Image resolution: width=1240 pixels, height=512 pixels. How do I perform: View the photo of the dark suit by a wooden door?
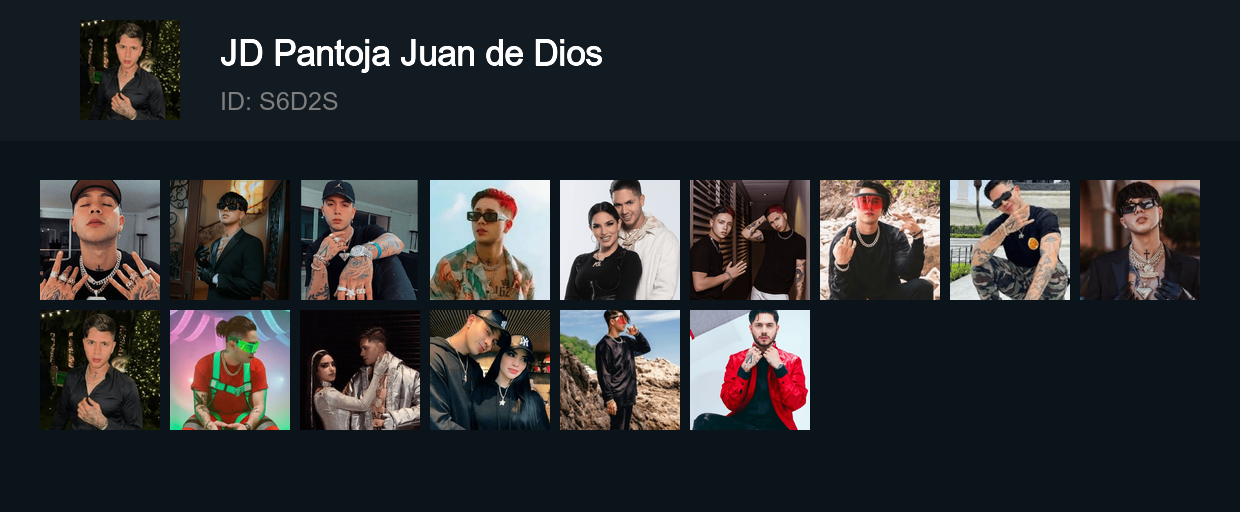[x=230, y=240]
